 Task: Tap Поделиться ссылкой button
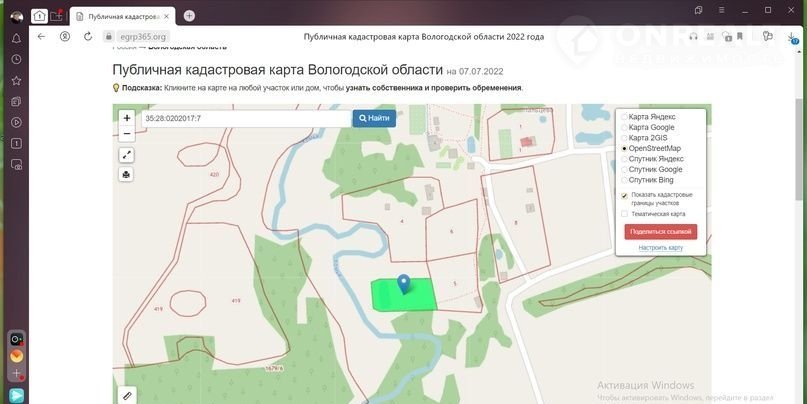(660, 231)
